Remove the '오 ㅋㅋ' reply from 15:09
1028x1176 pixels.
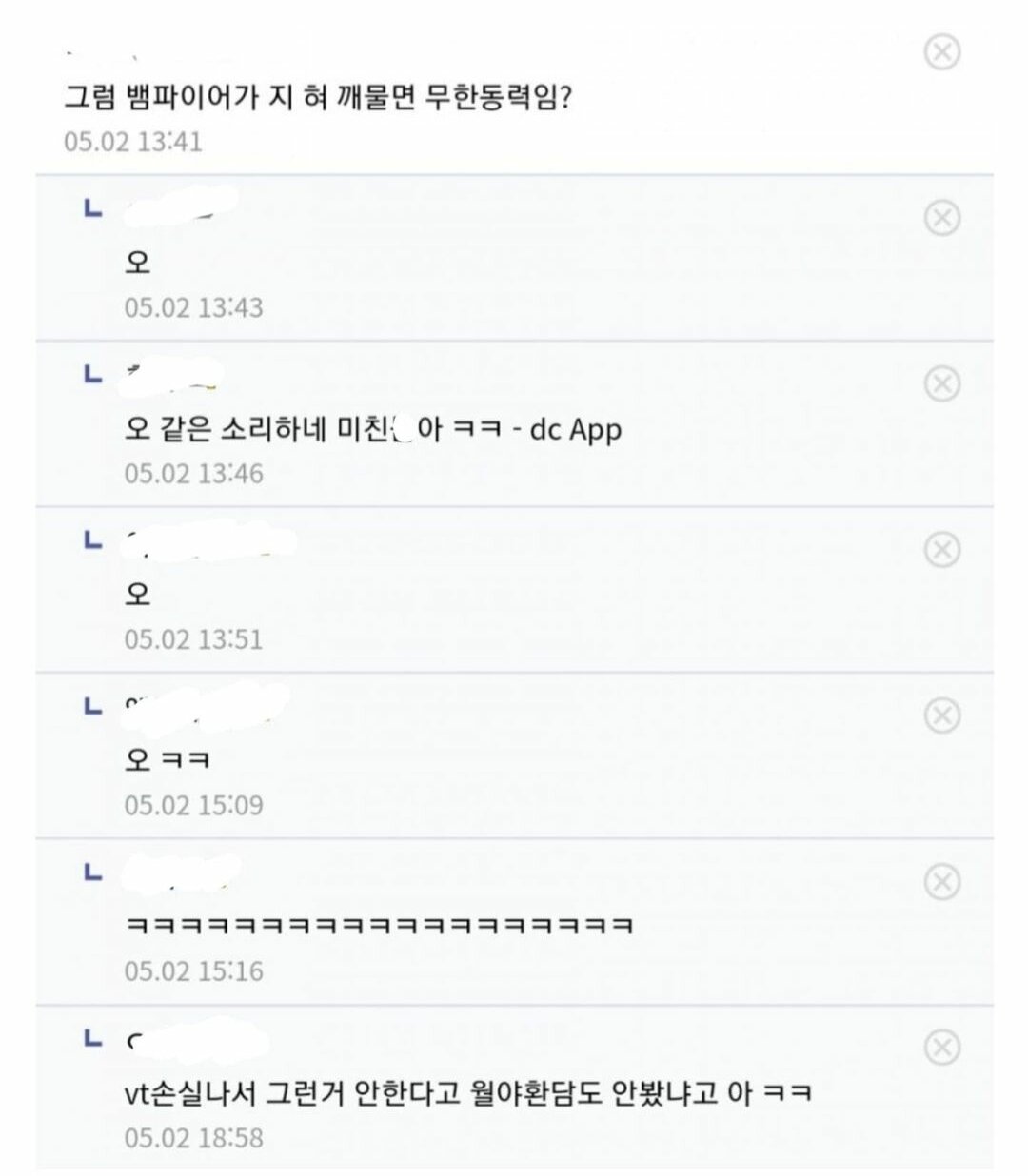click(x=941, y=715)
